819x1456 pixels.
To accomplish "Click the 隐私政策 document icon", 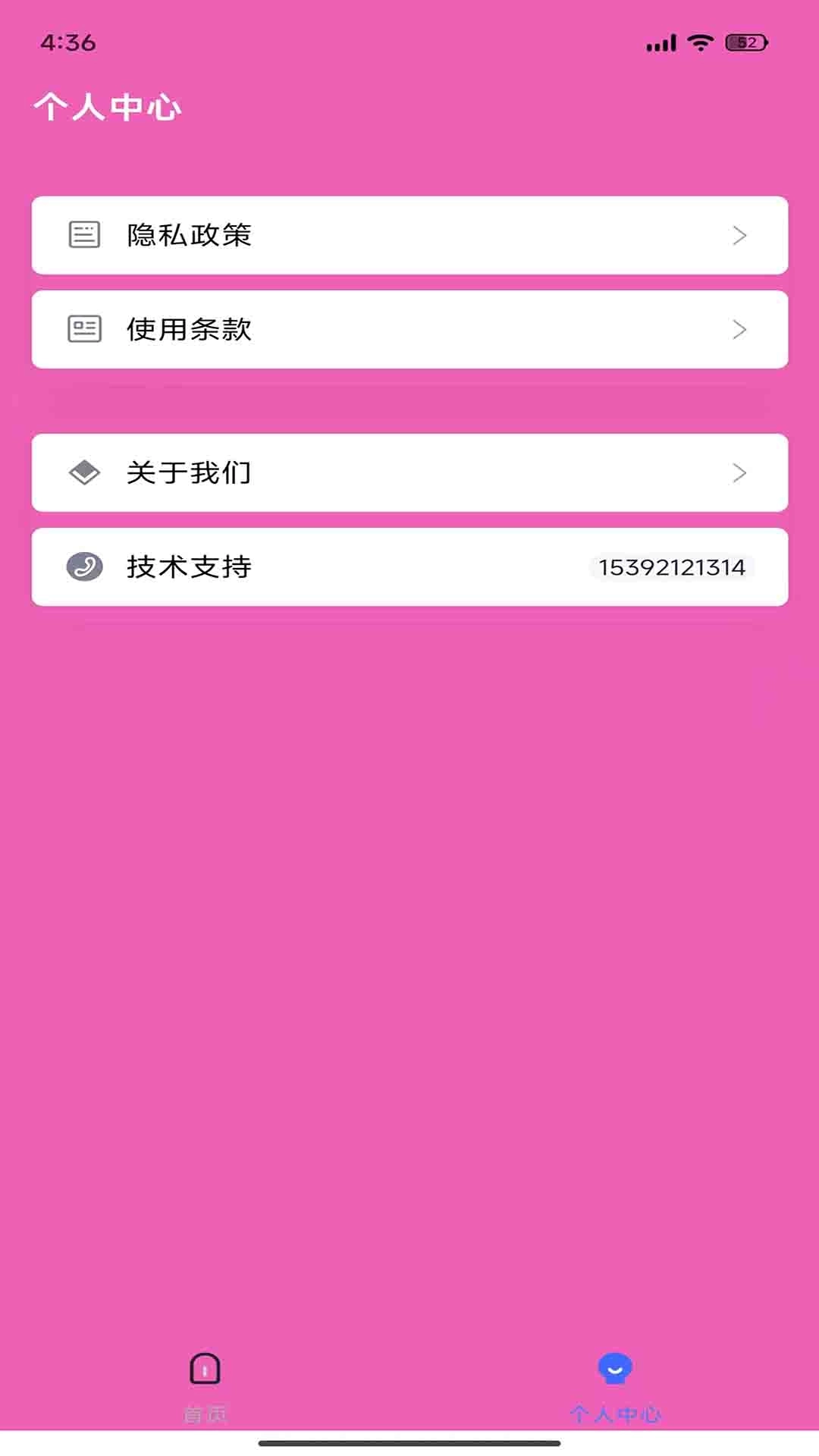I will click(83, 235).
